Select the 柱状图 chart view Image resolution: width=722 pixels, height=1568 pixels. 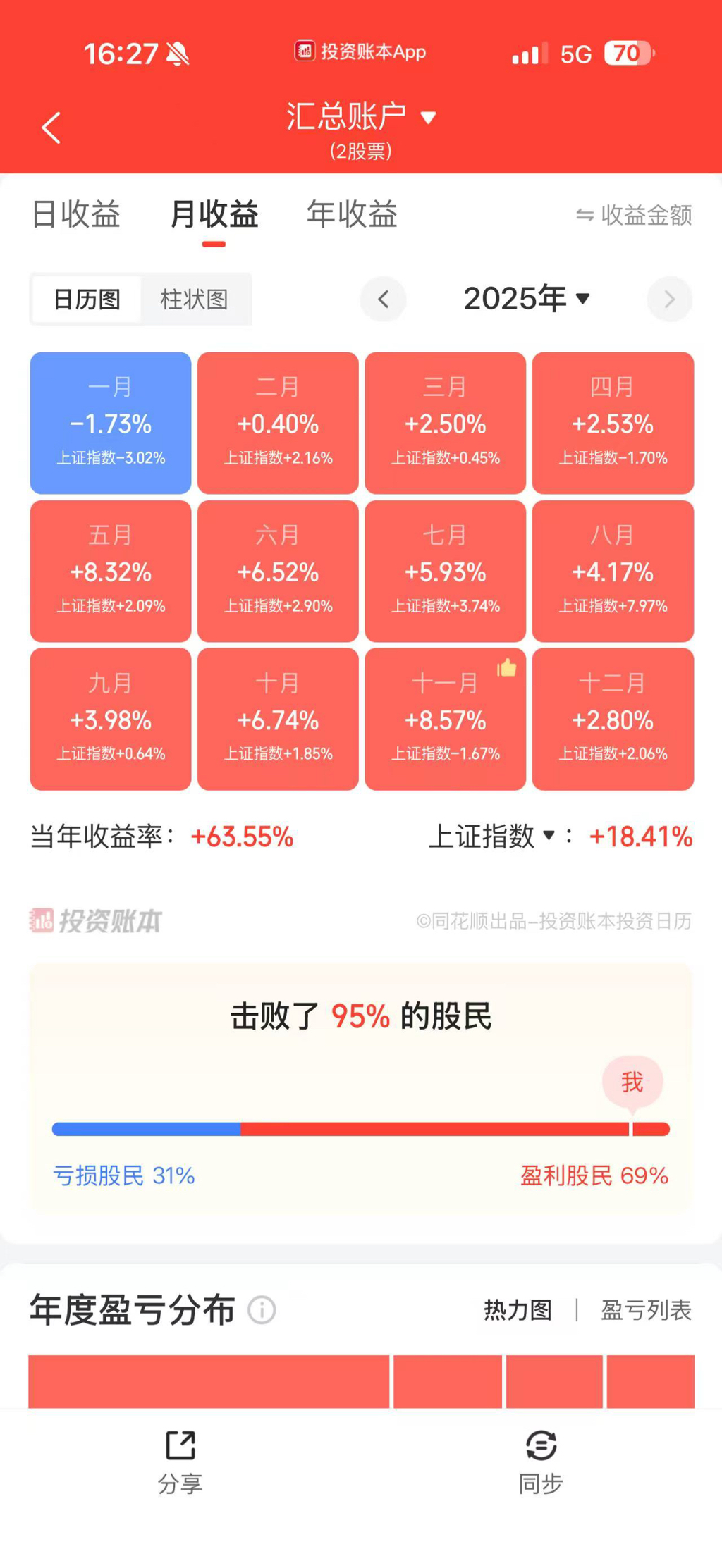[x=194, y=300]
